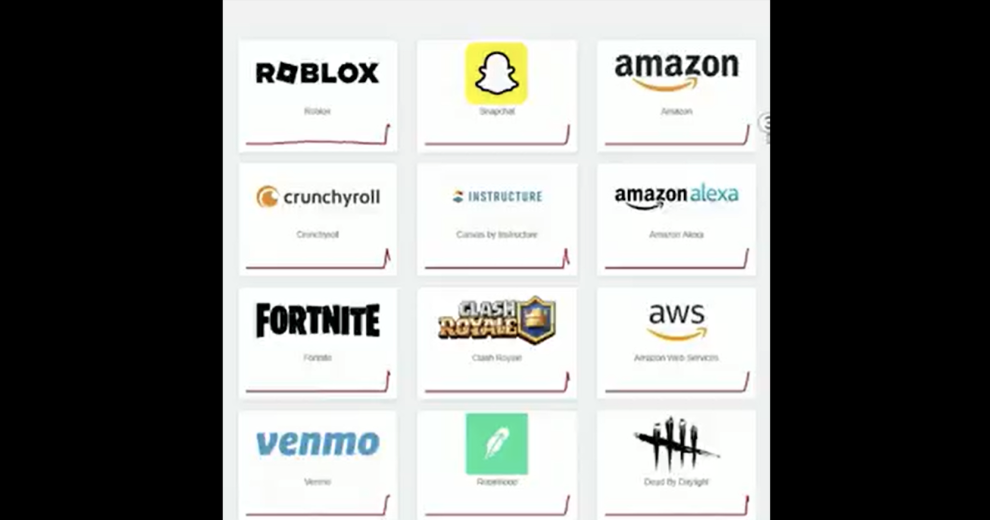Viewport: 990px width, 520px height.
Task: Select the Robinhood card
Action: pyautogui.click(x=497, y=462)
